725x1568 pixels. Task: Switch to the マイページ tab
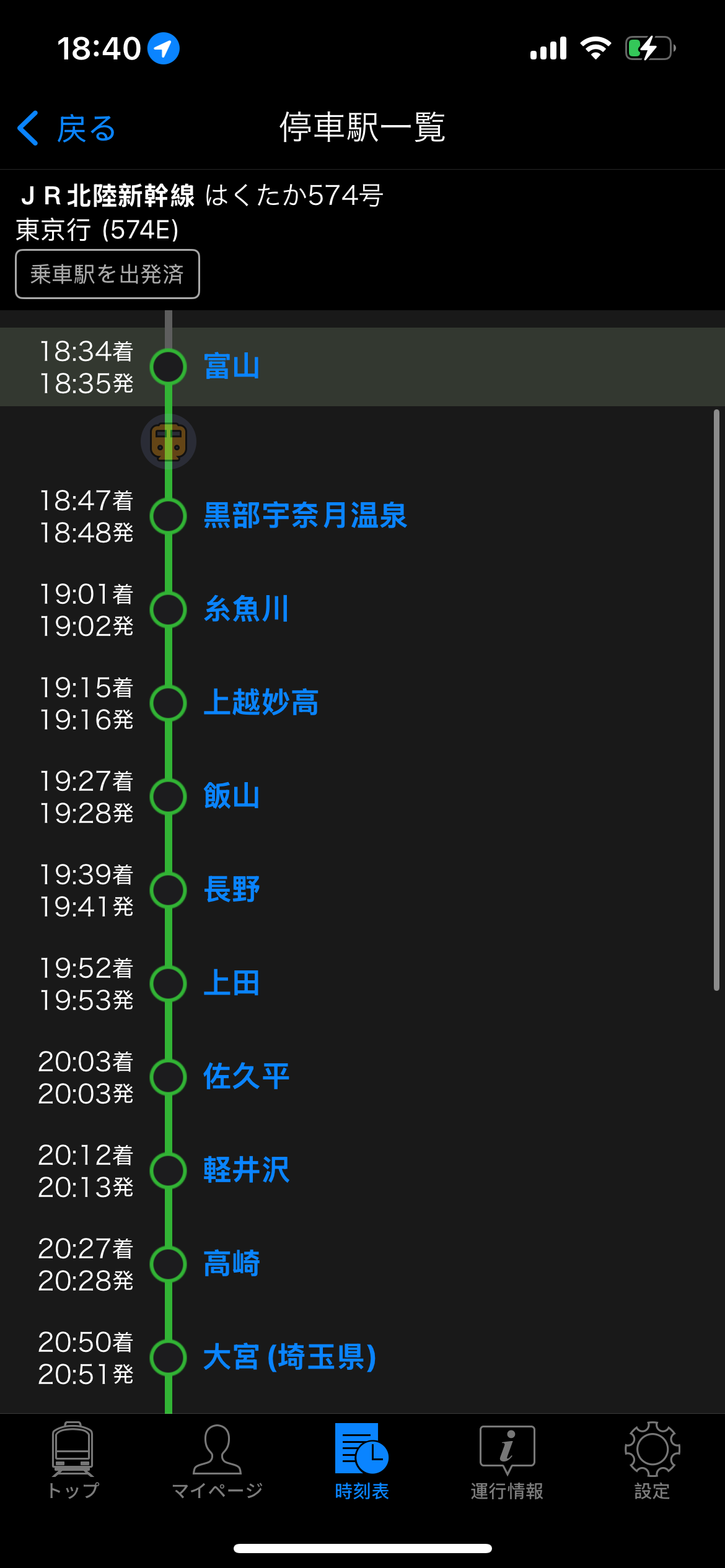click(x=217, y=1461)
